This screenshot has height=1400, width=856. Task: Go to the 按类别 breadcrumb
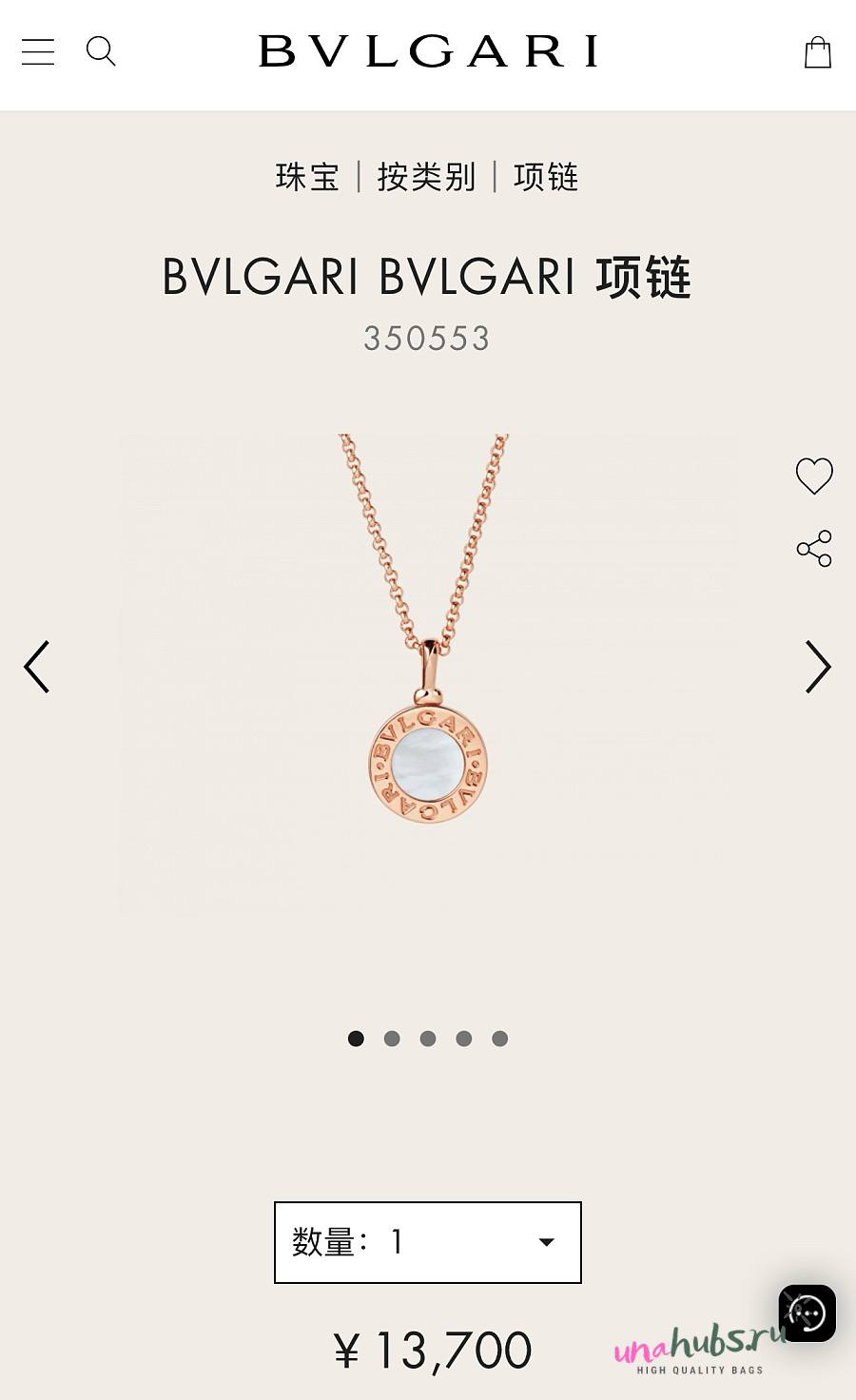click(426, 177)
